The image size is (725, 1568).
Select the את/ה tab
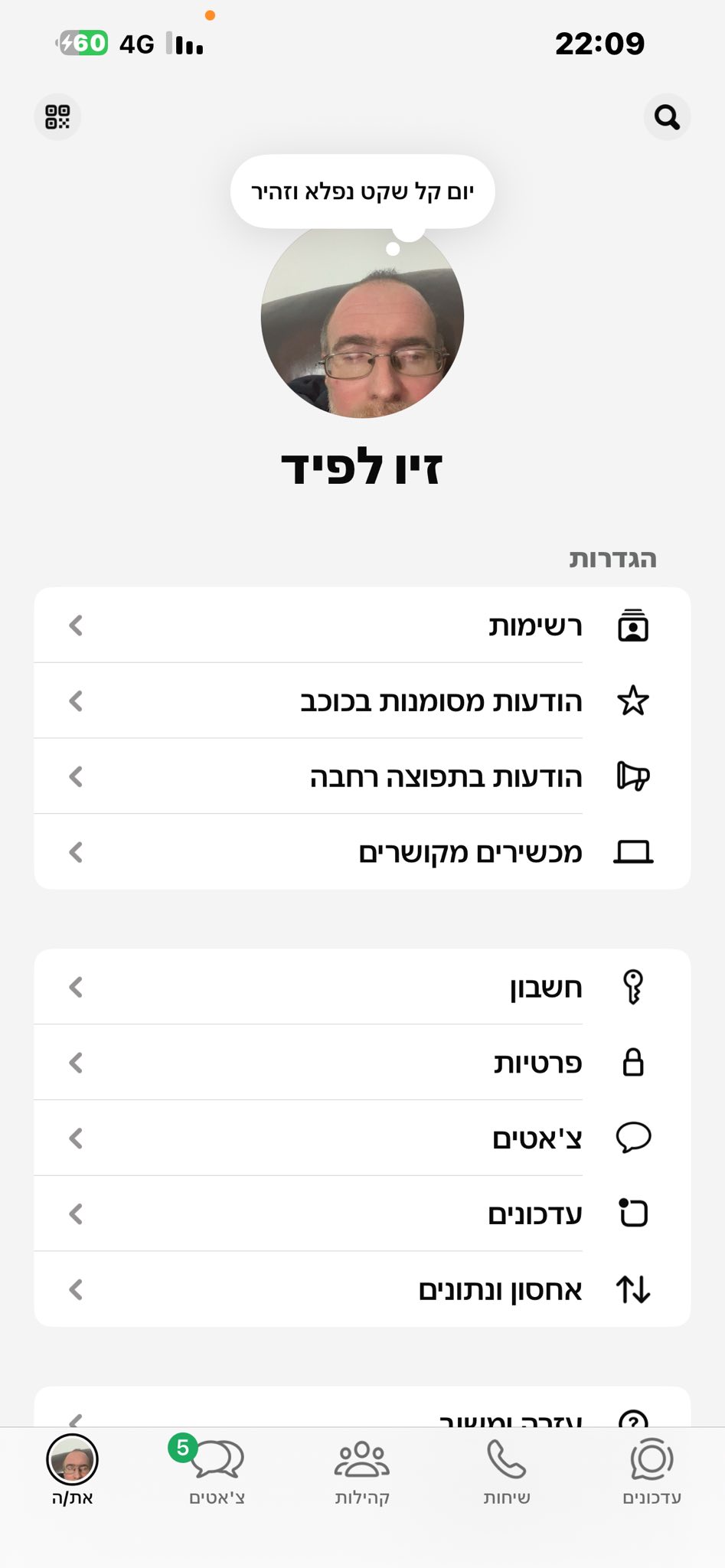[x=73, y=1472]
